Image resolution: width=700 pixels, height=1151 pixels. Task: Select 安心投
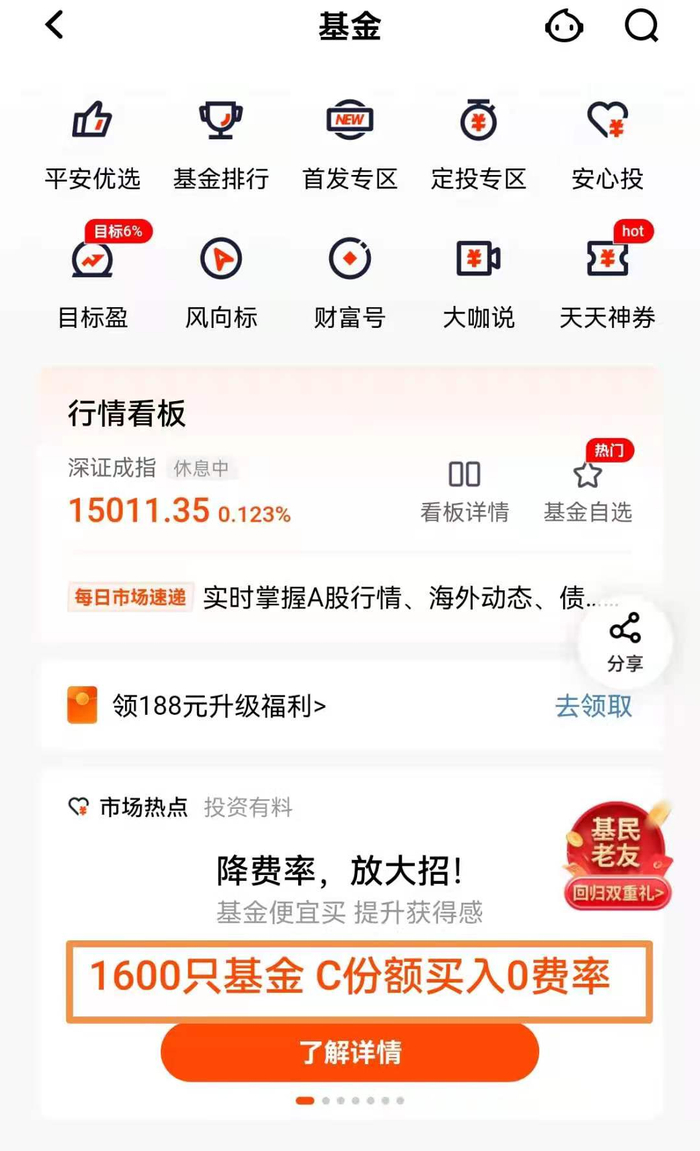click(x=608, y=146)
